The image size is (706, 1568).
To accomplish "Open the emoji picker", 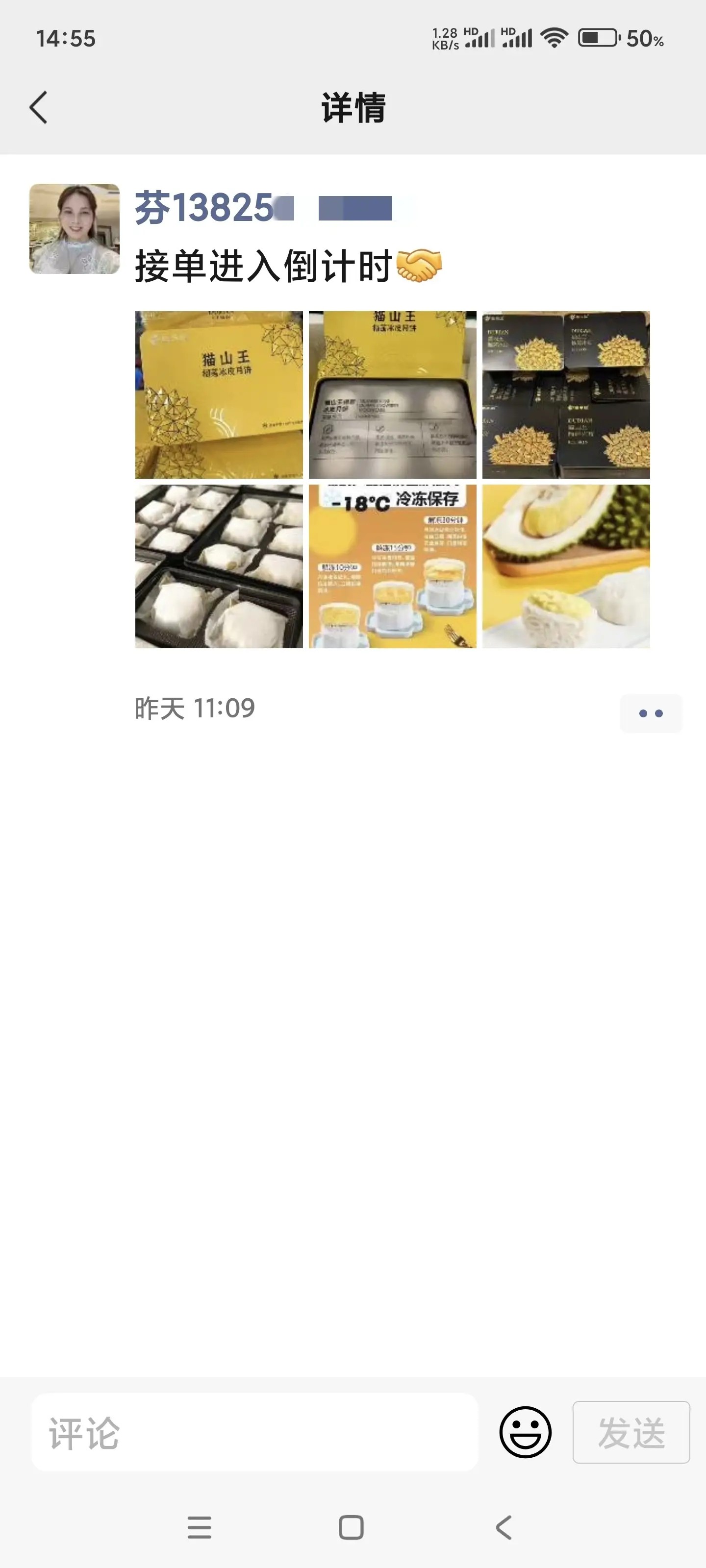I will coord(525,1432).
